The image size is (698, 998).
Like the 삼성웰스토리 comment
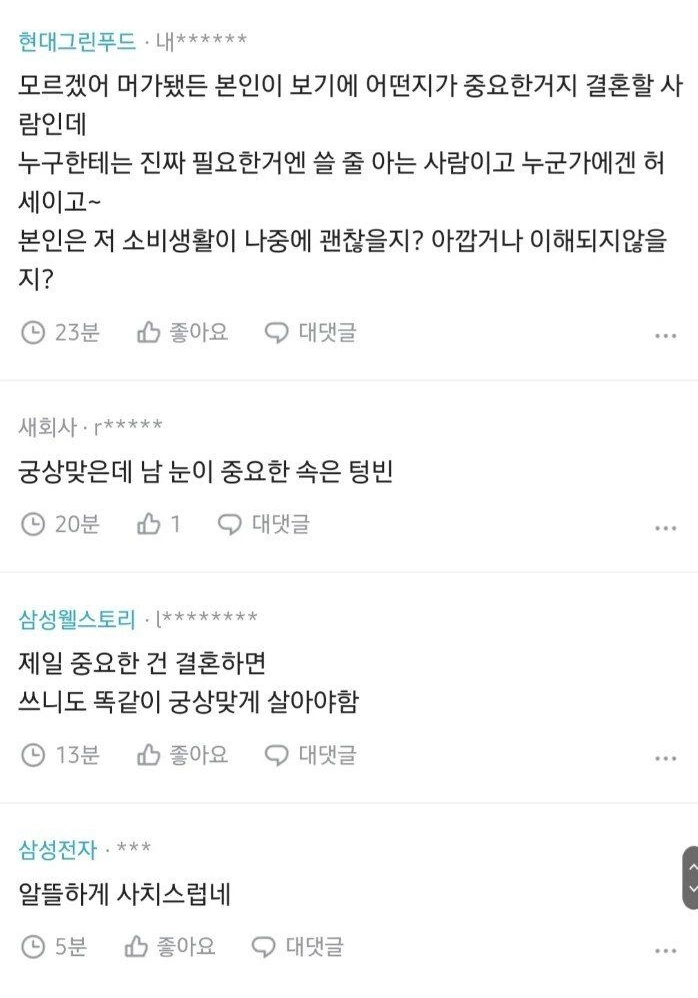pos(182,755)
